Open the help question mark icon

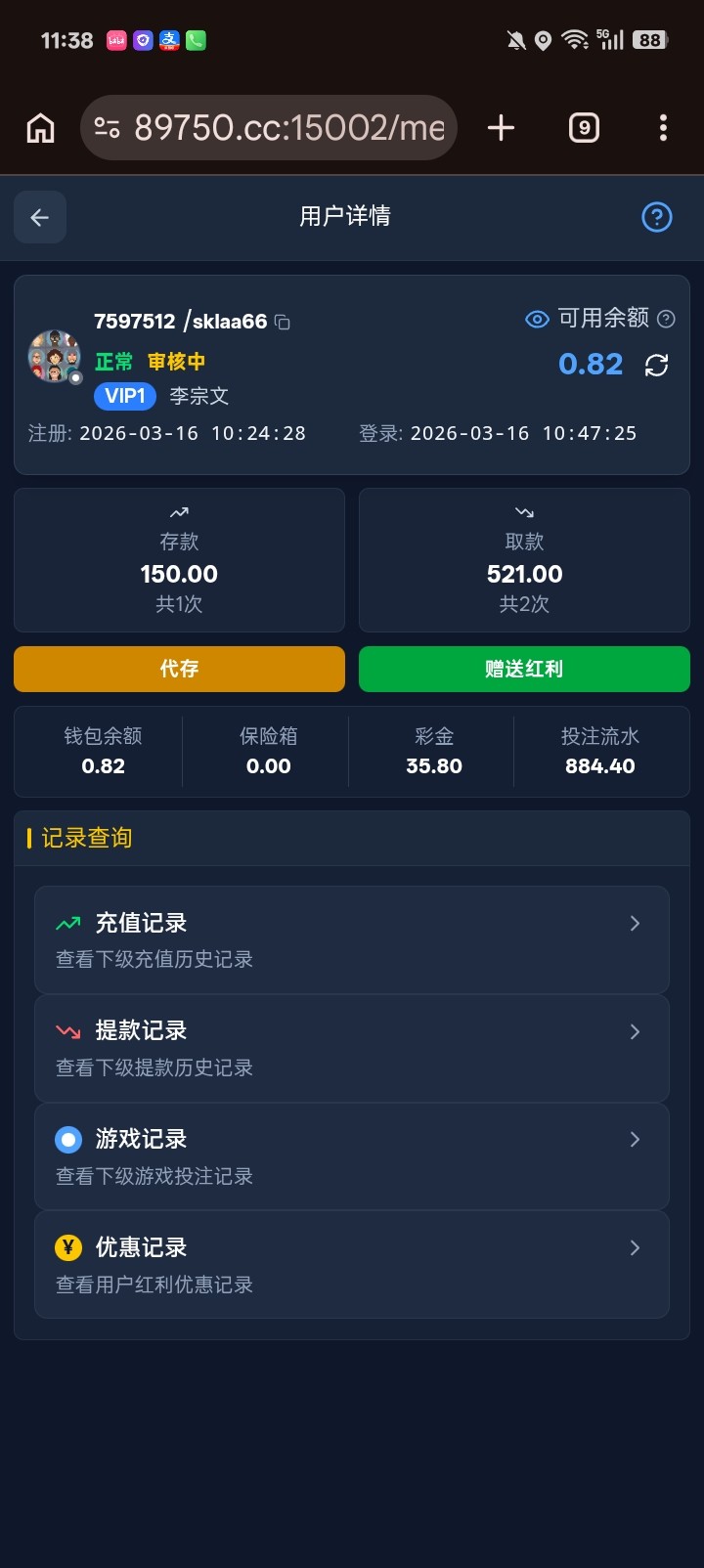point(656,217)
